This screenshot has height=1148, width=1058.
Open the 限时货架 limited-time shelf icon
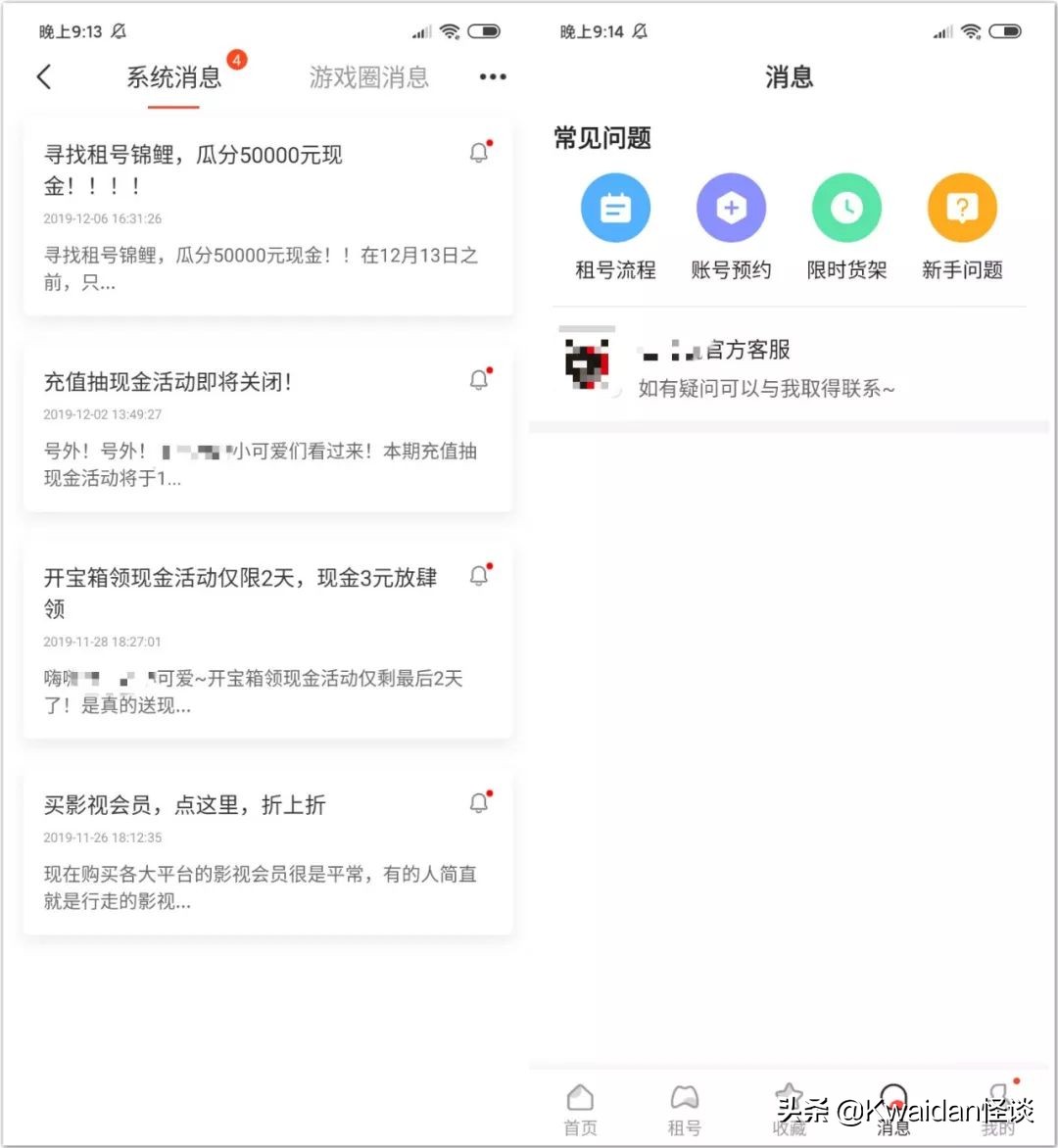coord(846,207)
